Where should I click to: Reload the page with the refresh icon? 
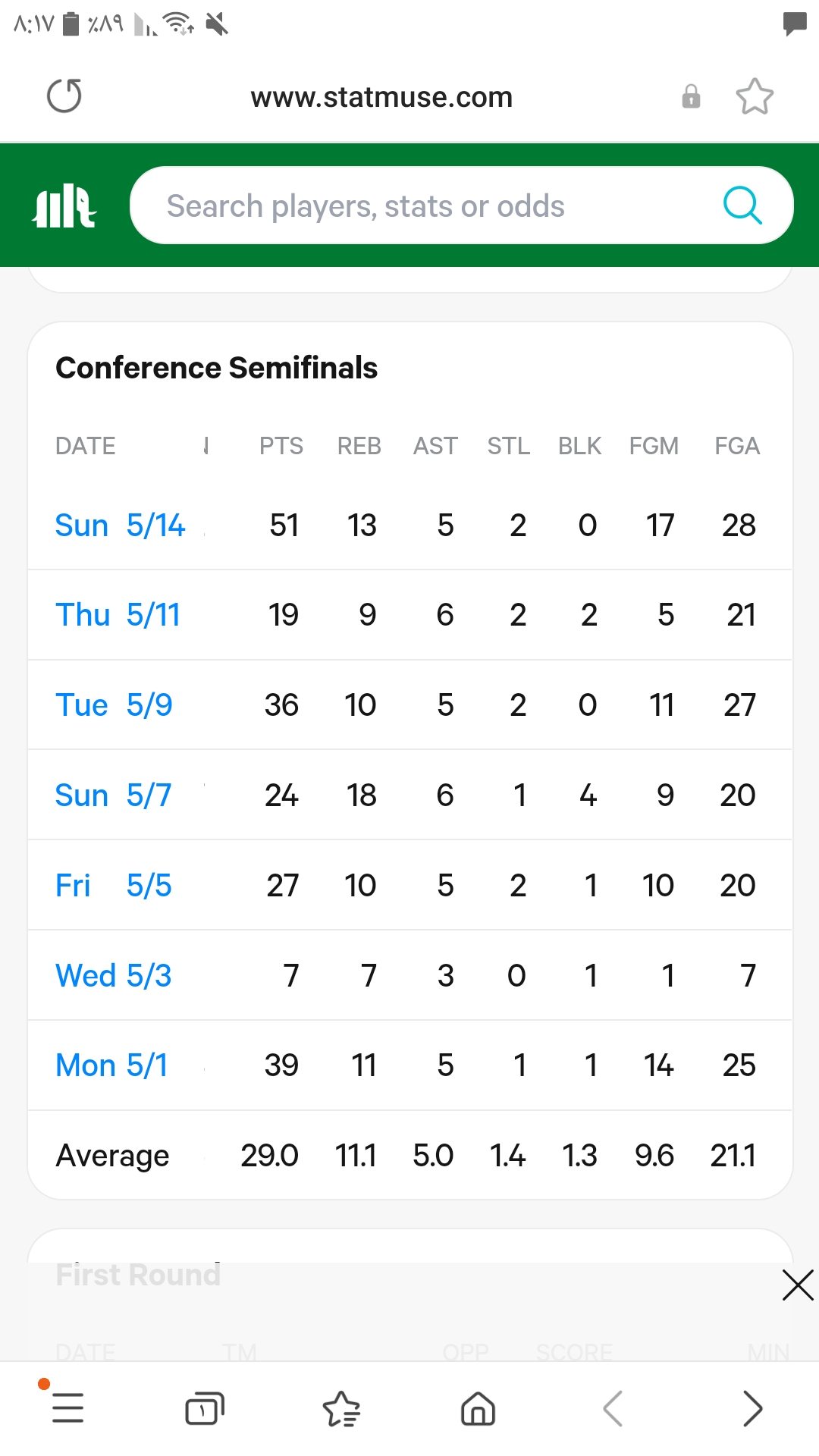(x=64, y=96)
